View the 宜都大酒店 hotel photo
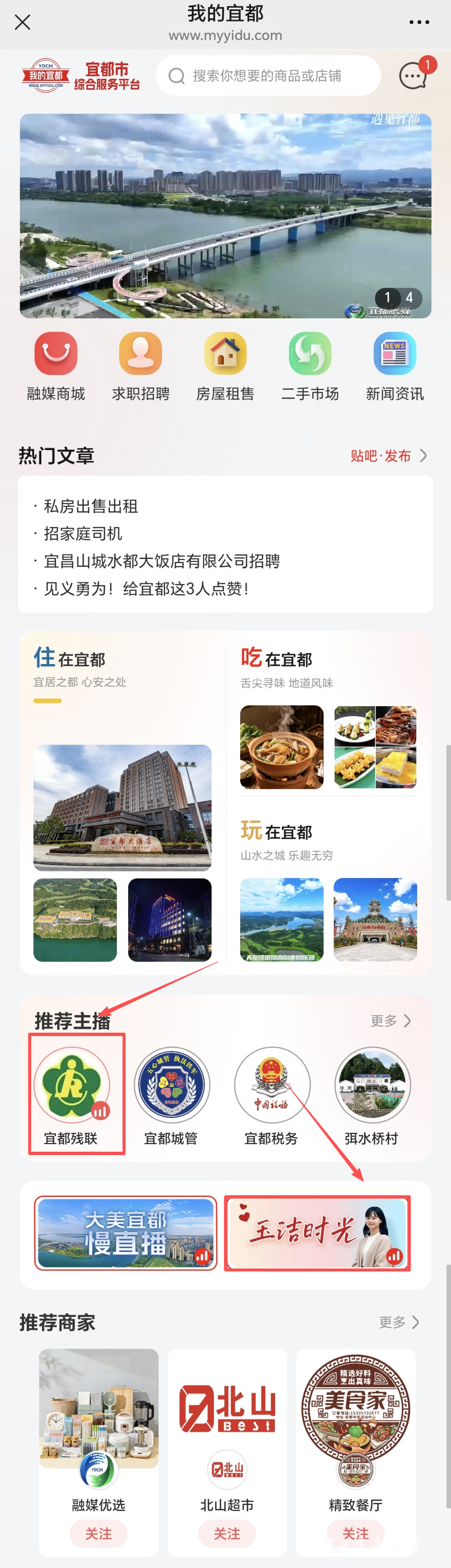Viewport: 451px width, 1568px height. click(122, 807)
